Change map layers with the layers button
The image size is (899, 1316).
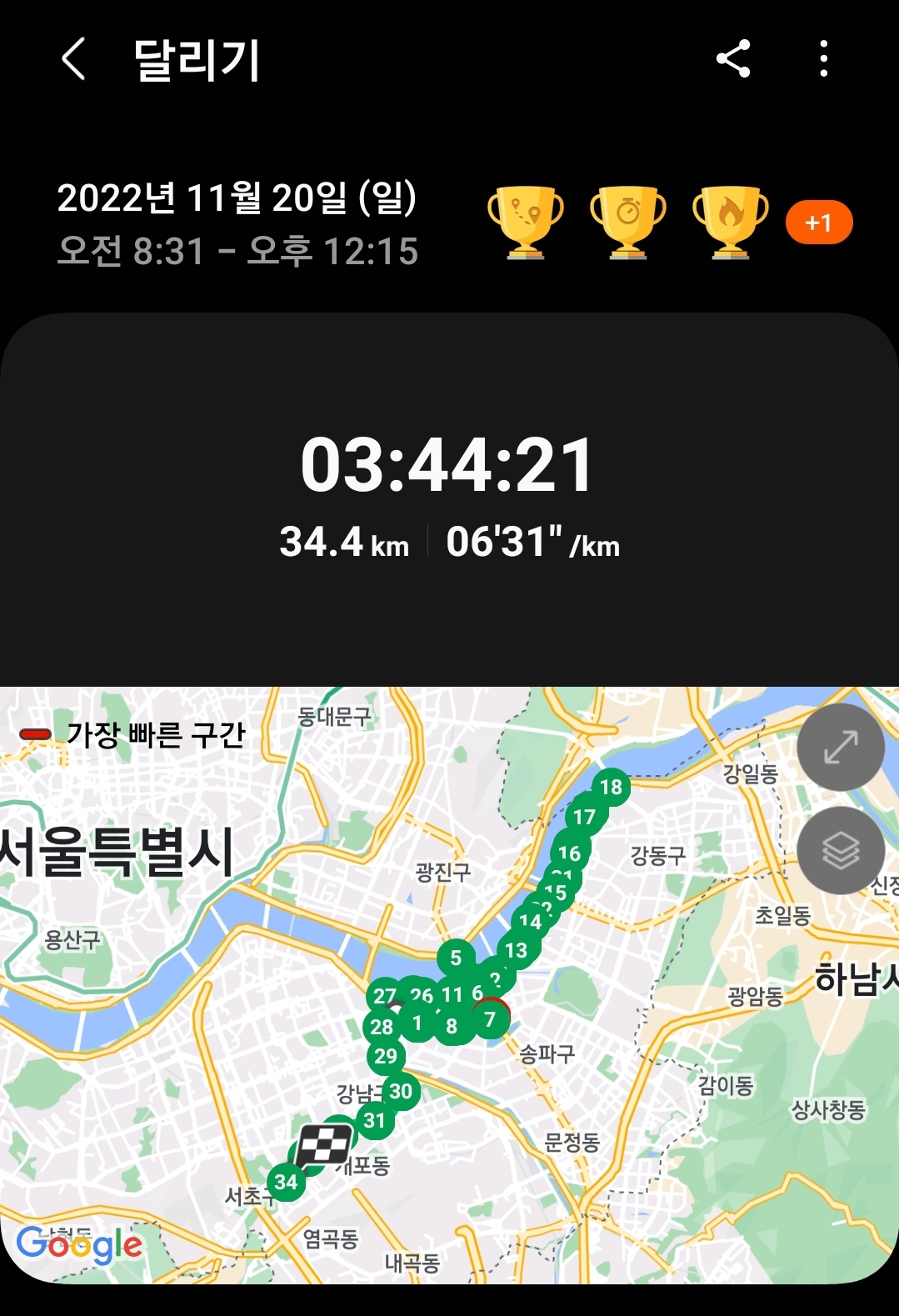tap(841, 851)
